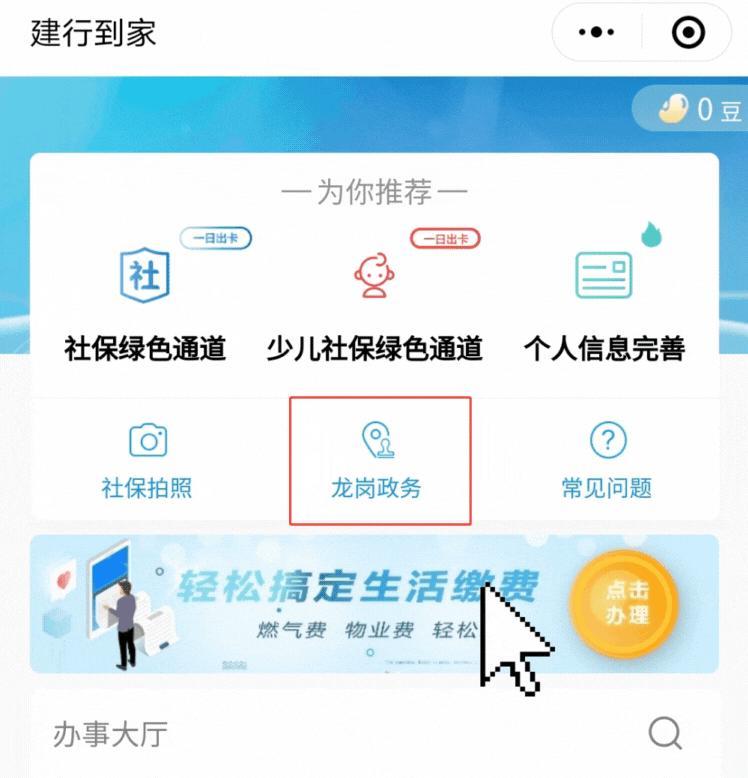748x778 pixels.
Task: Open 龙岗政务
Action: click(x=377, y=461)
